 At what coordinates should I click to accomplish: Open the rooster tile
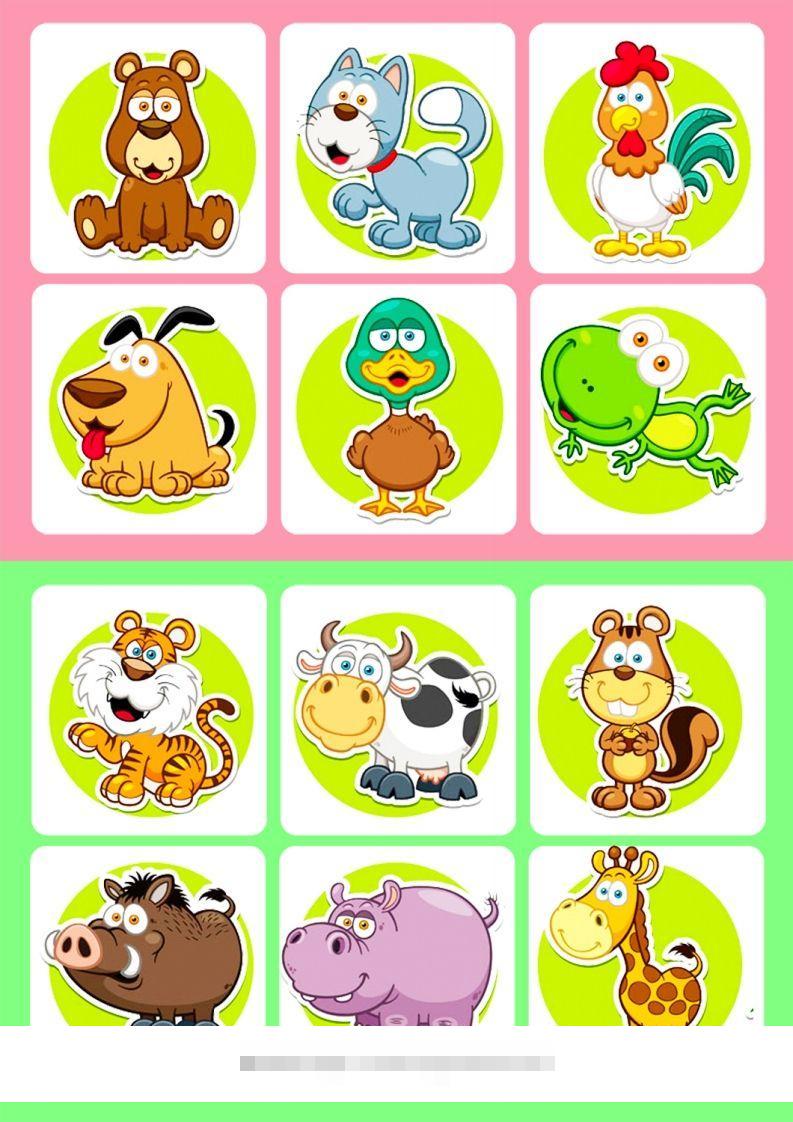pos(646,148)
